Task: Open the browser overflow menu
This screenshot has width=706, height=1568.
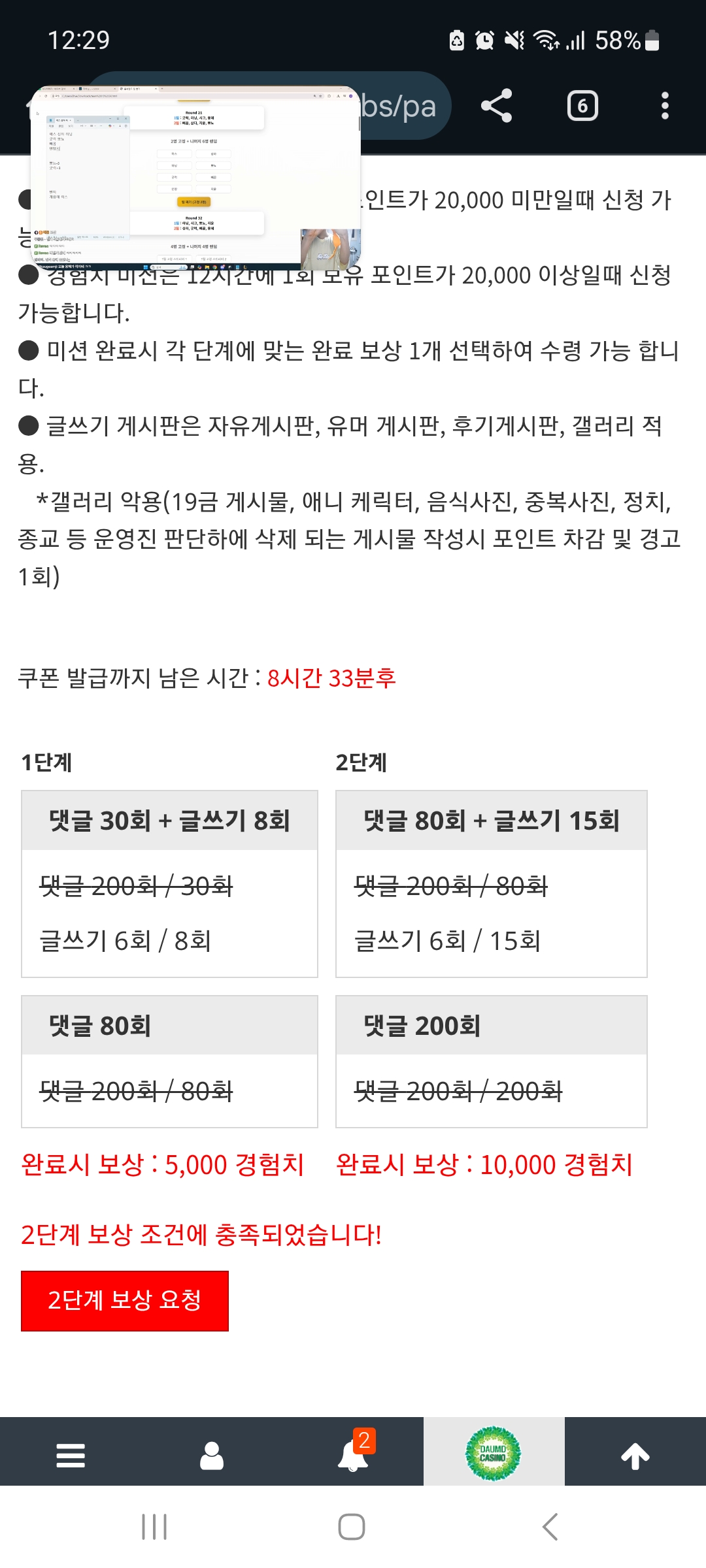Action: click(665, 106)
